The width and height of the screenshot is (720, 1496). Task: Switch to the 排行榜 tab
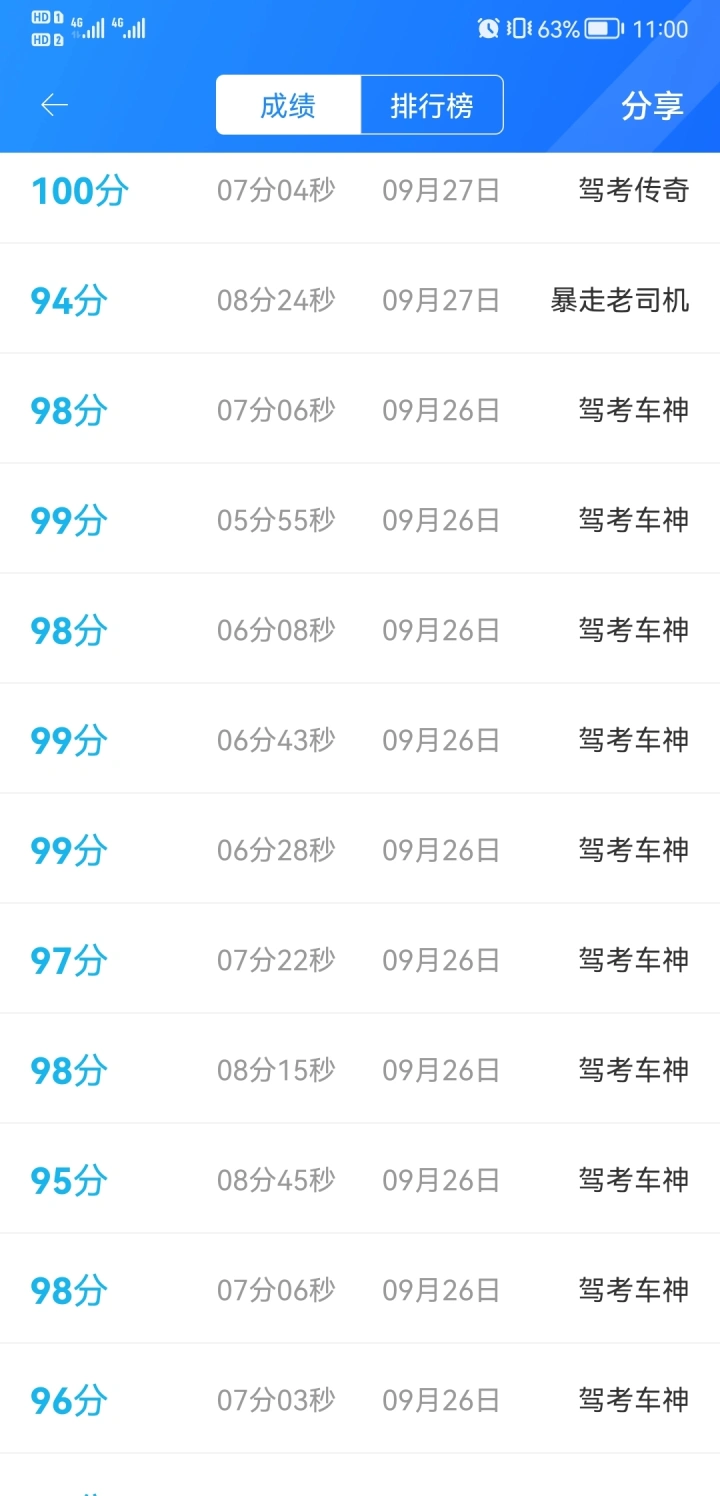click(432, 105)
